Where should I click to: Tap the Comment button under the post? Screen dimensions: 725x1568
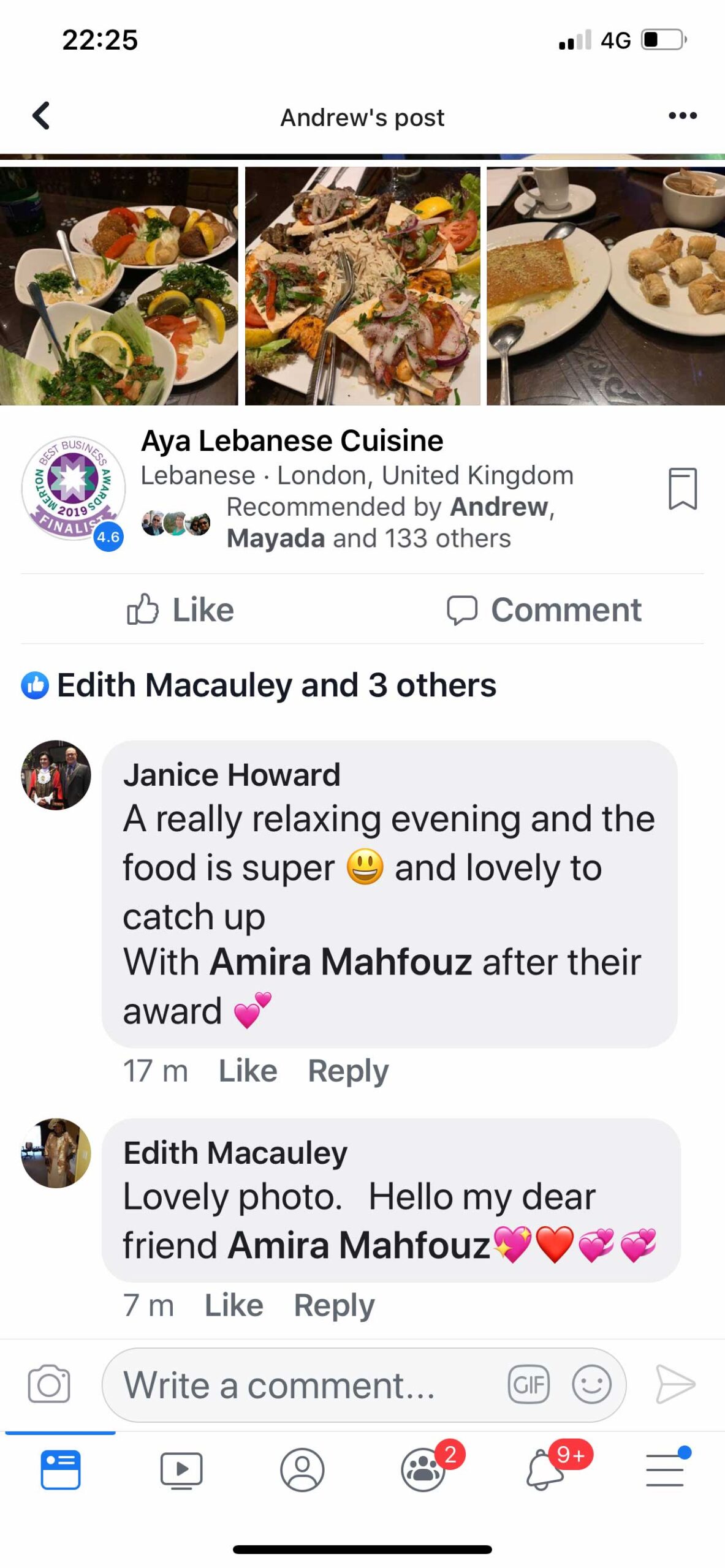[x=544, y=609]
